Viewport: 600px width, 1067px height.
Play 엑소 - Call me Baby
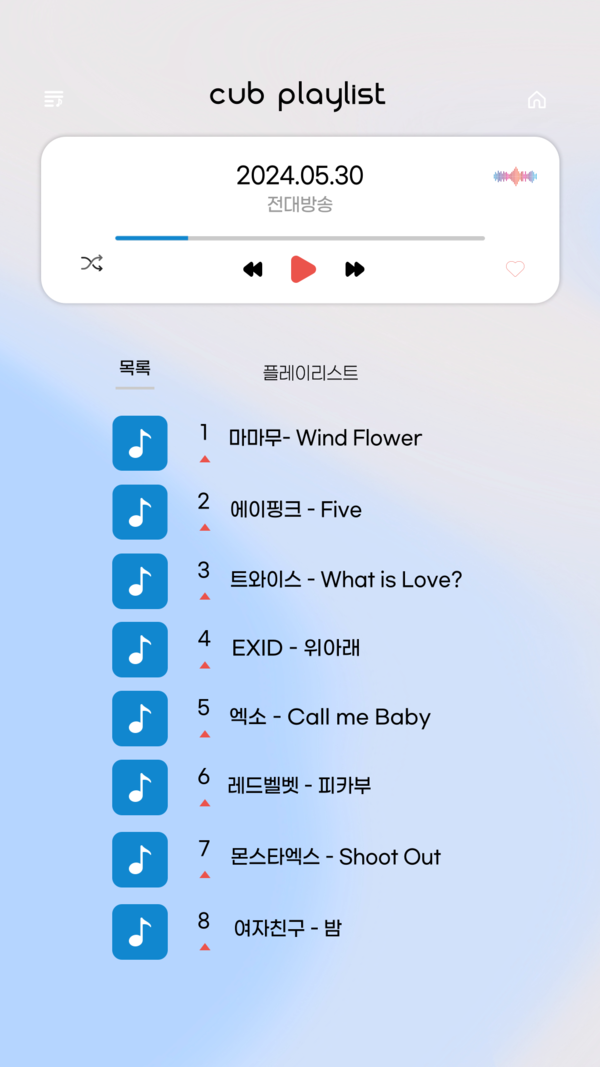click(330, 718)
